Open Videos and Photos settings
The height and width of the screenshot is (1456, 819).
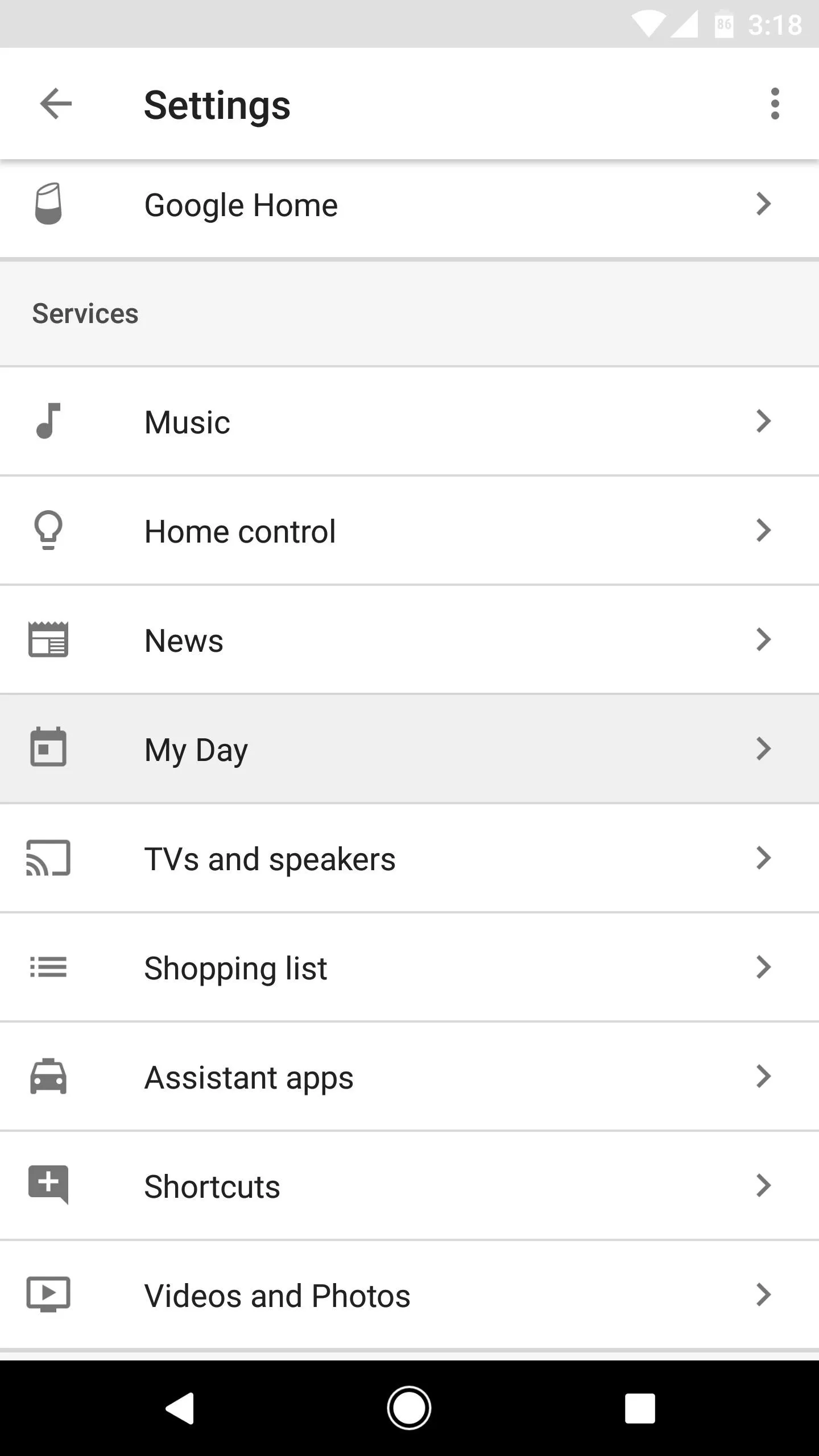pos(409,1295)
